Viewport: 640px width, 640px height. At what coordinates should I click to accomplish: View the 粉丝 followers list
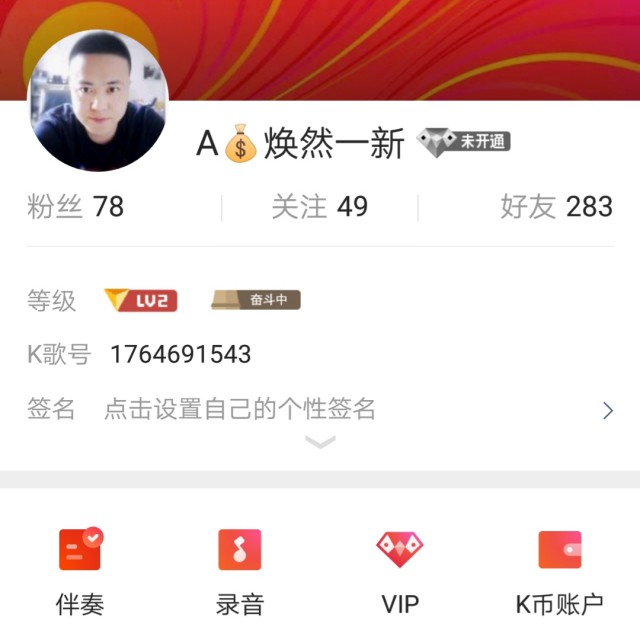pos(76,207)
